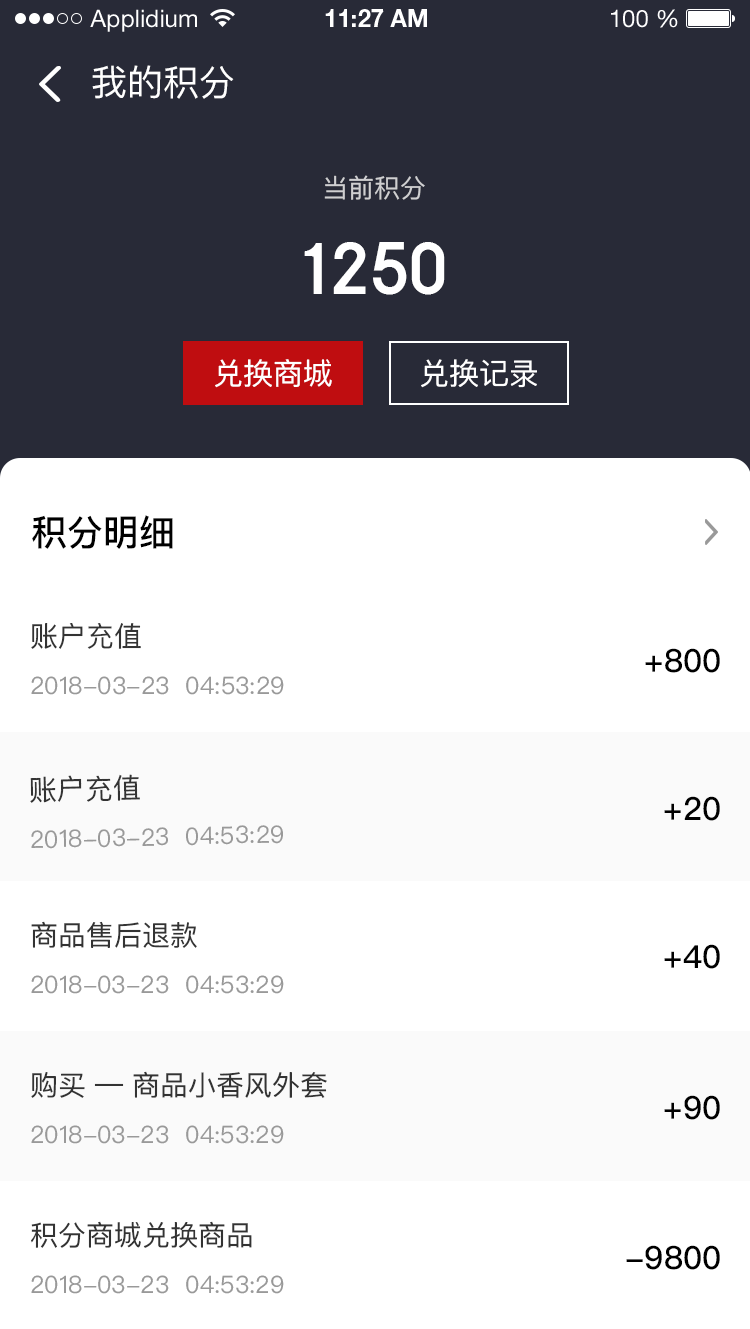This screenshot has height=1329, width=750.
Task: Tap the 积分商城兑换商品 −9800 record
Action: (375, 1257)
